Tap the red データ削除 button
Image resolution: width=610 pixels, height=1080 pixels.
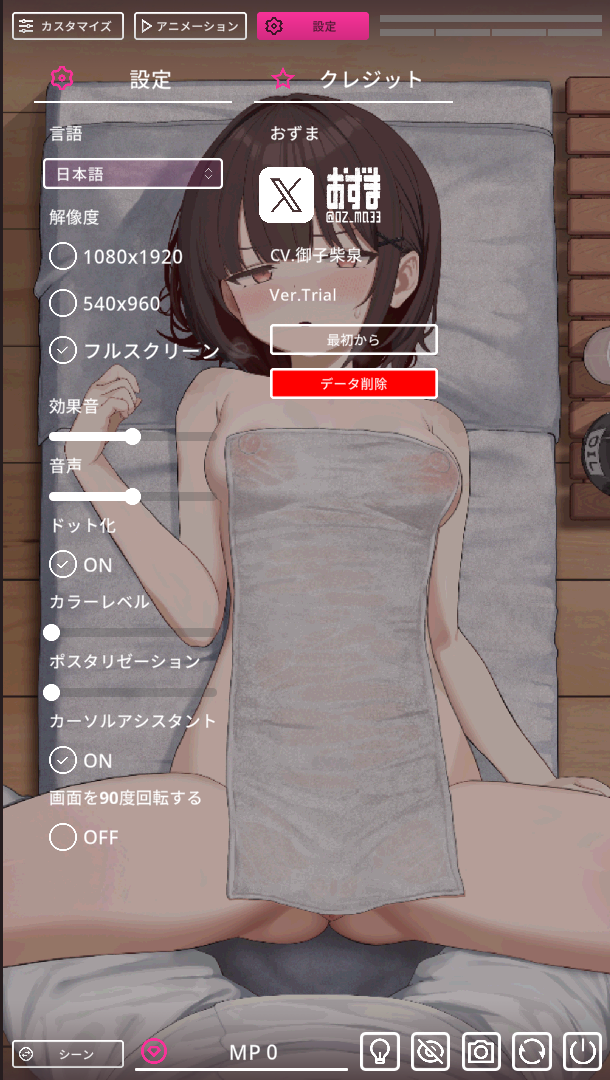pyautogui.click(x=353, y=383)
